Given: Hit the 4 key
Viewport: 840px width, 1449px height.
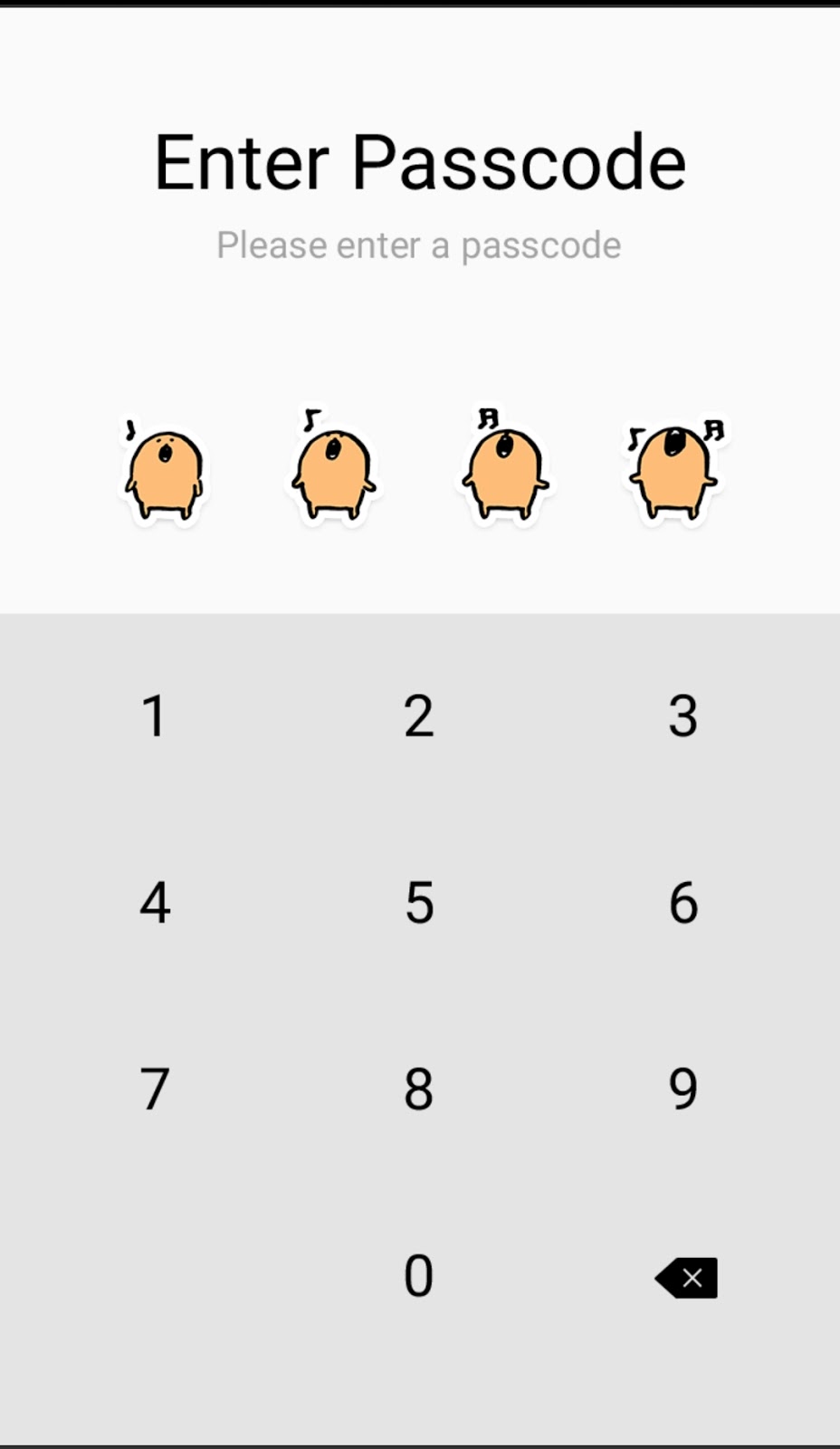Looking at the screenshot, I should (x=155, y=902).
